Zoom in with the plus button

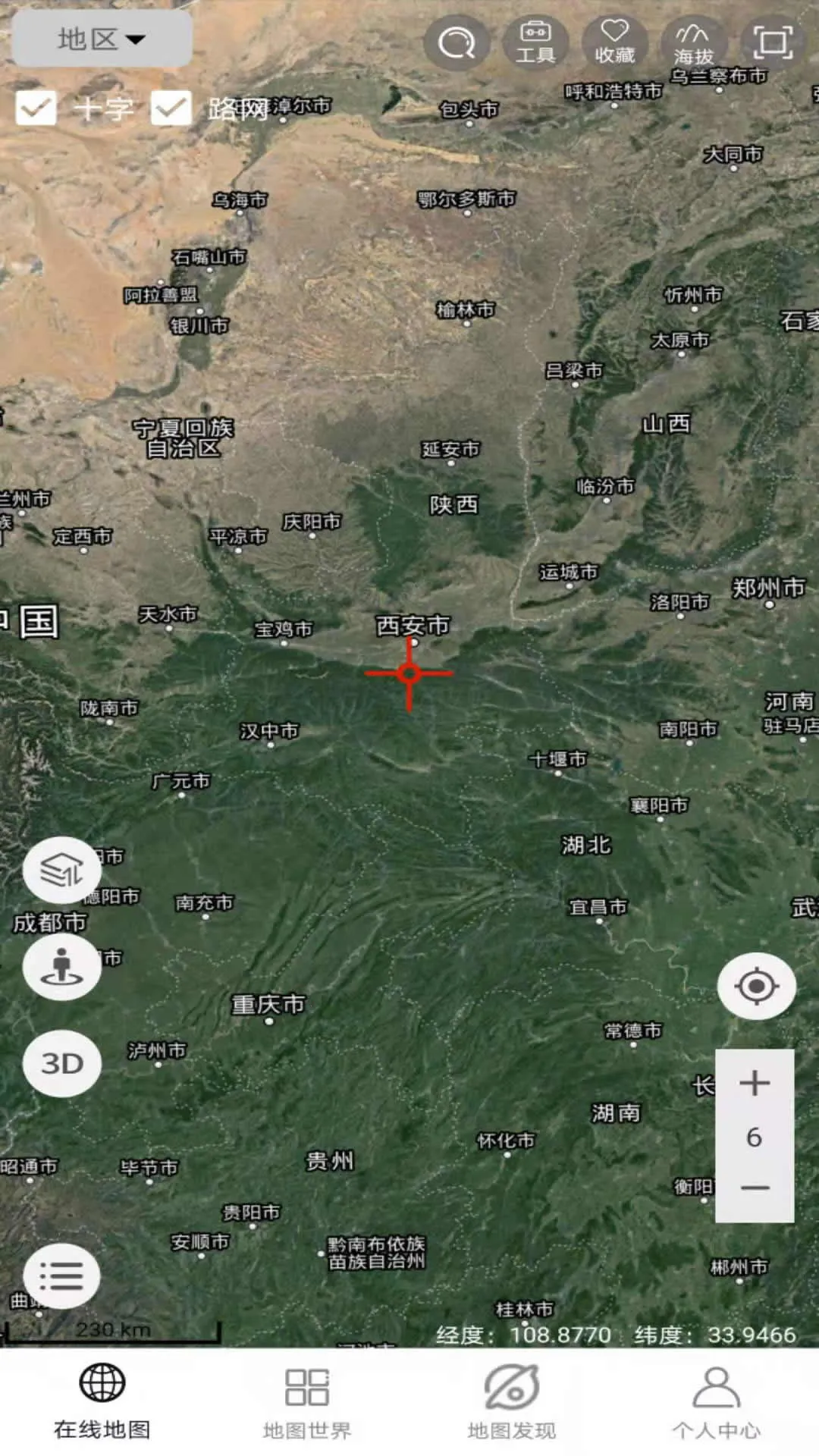point(754,1084)
